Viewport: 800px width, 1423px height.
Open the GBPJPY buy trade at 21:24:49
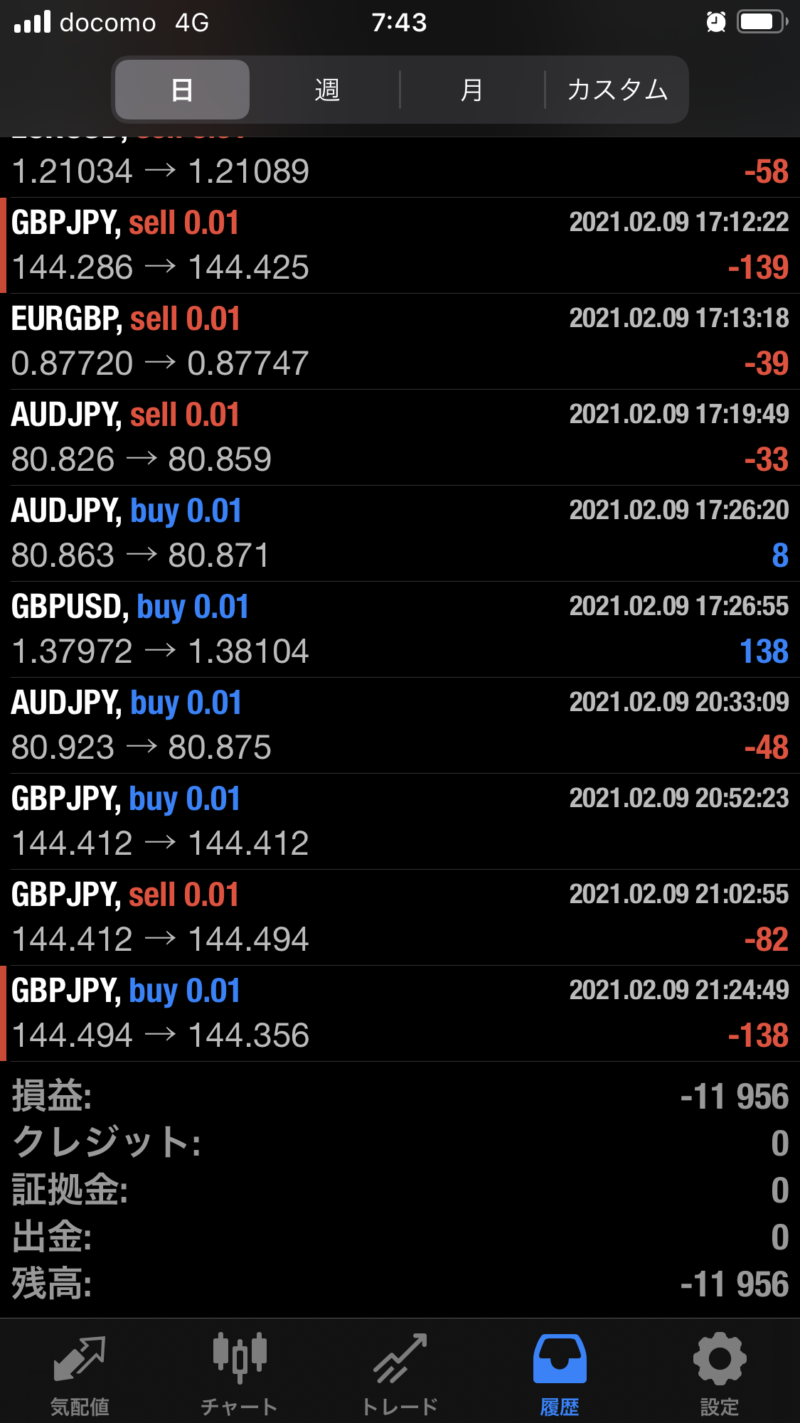[400, 1013]
